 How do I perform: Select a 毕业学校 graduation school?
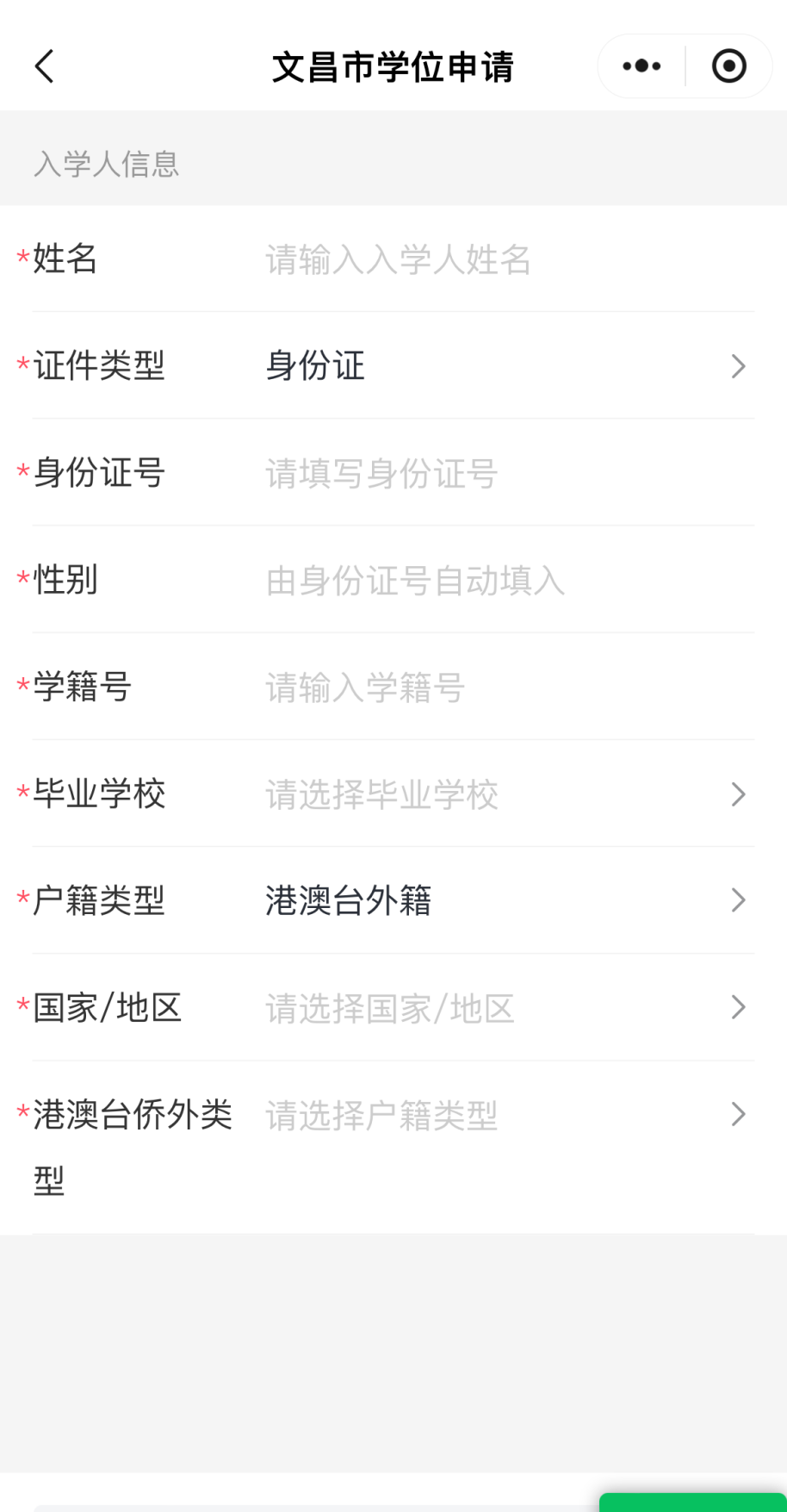tap(393, 793)
